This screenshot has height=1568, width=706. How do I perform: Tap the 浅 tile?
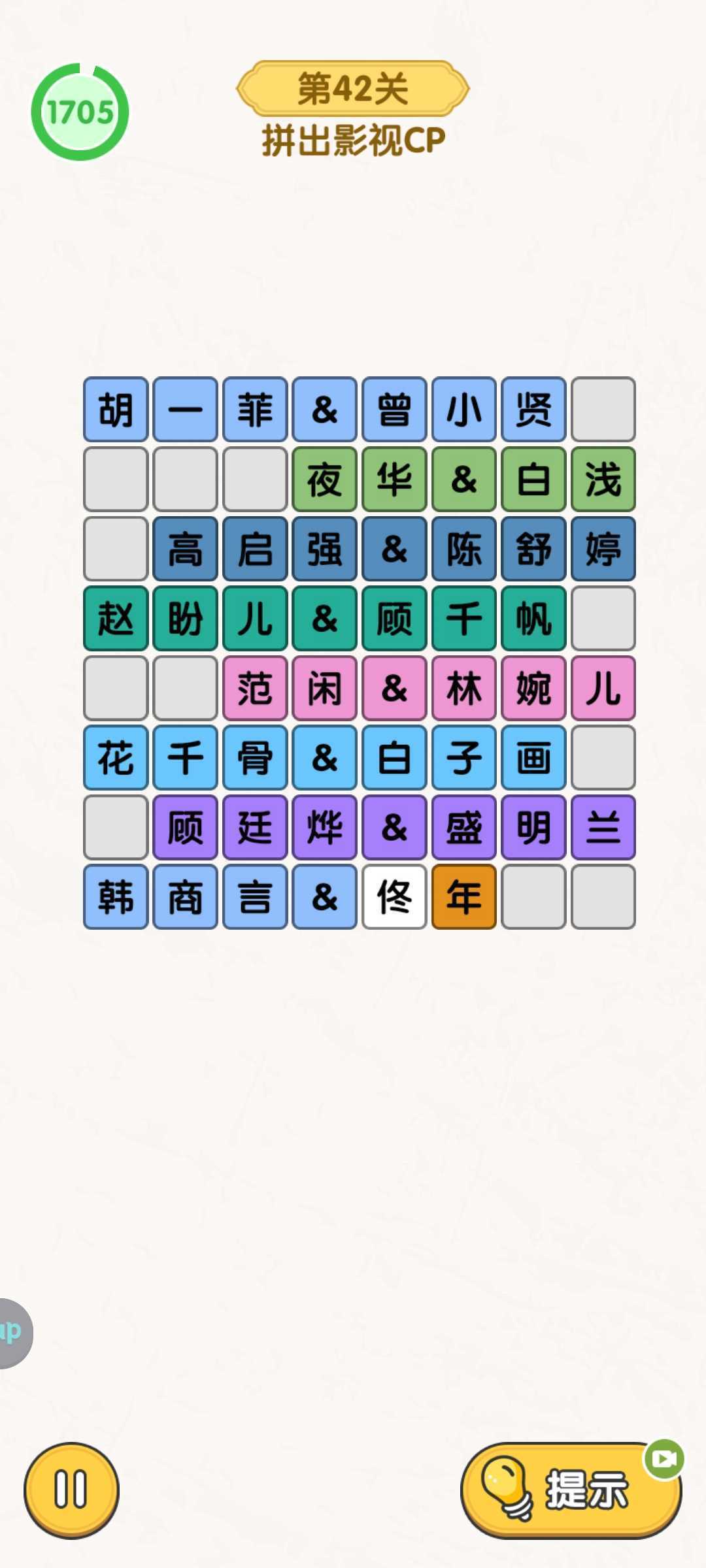point(603,480)
